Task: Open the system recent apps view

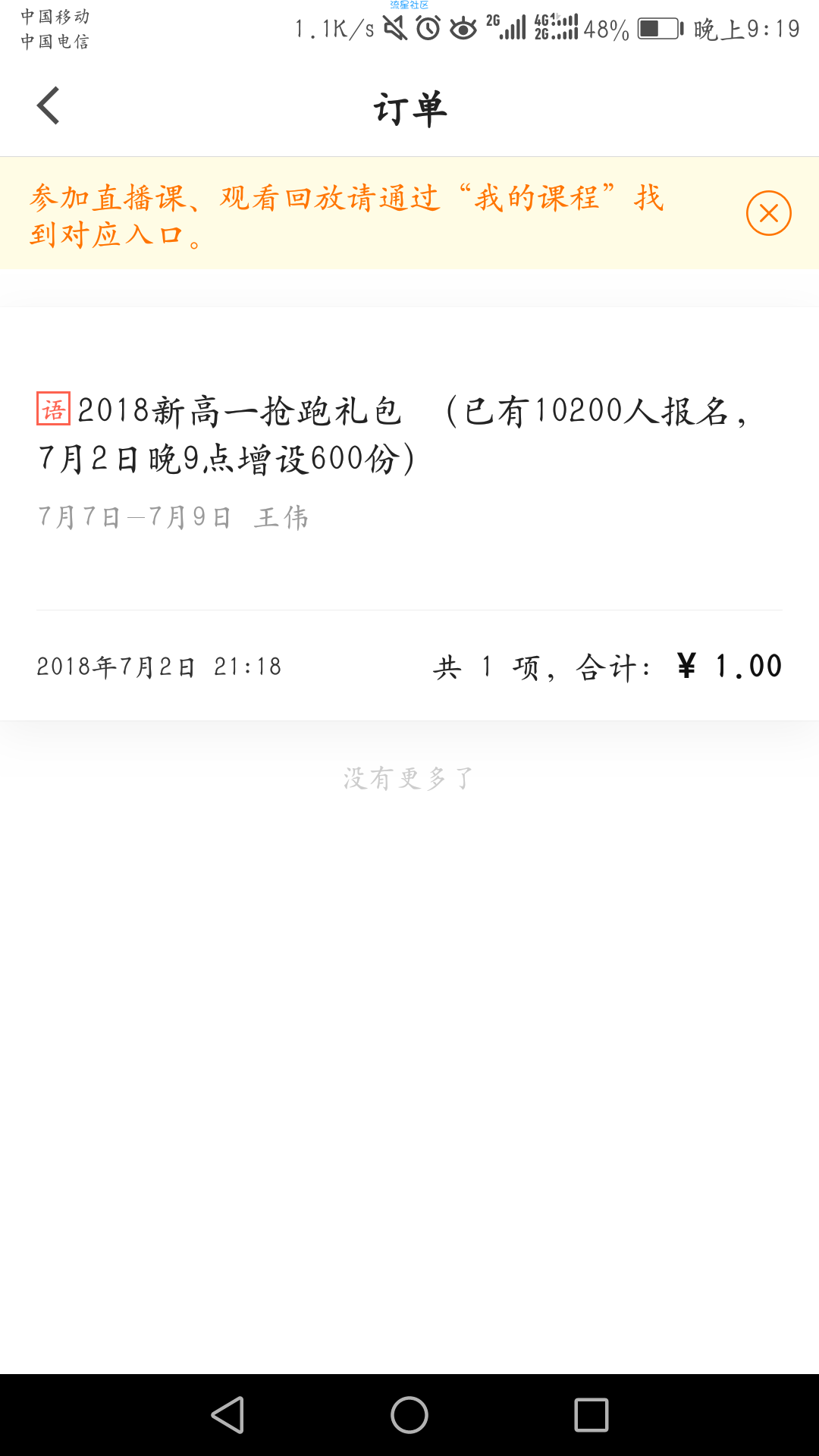Action: pos(591,1415)
